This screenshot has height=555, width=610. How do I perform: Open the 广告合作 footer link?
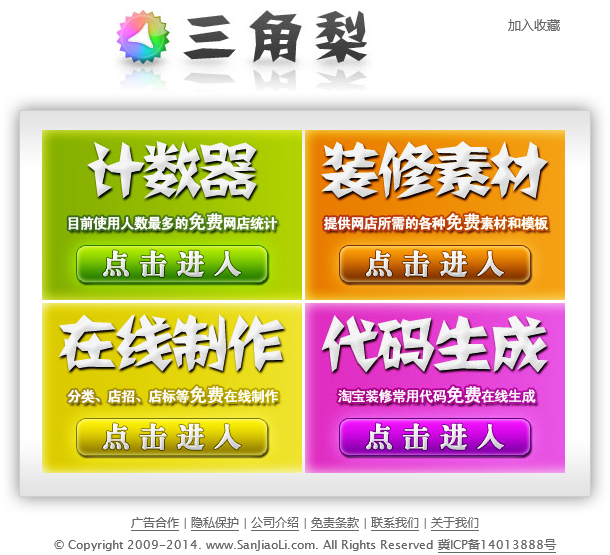click(155, 523)
